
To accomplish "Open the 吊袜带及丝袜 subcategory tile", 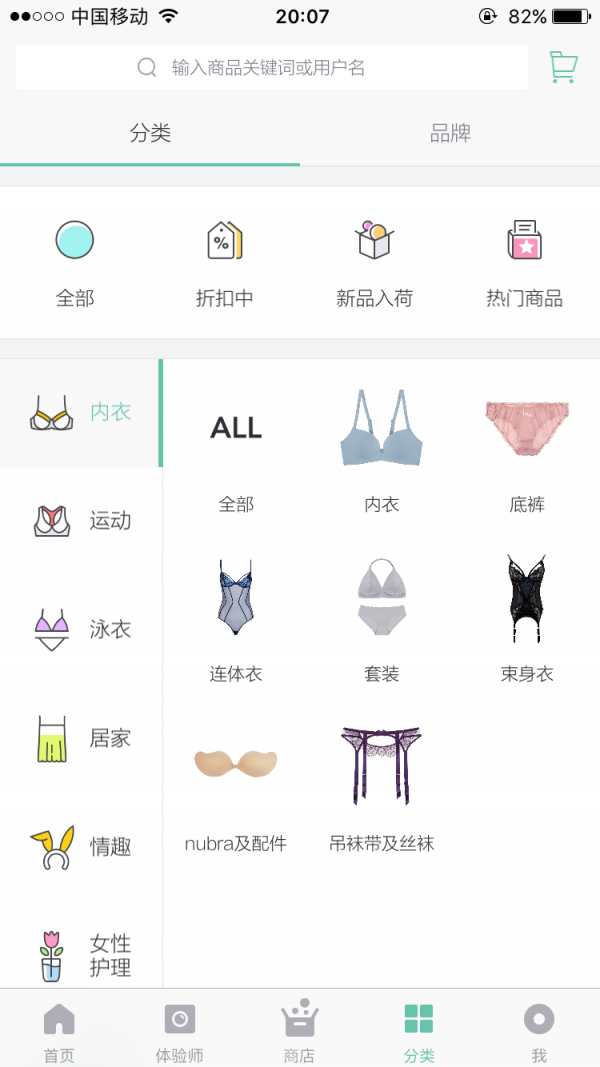I will tap(381, 787).
